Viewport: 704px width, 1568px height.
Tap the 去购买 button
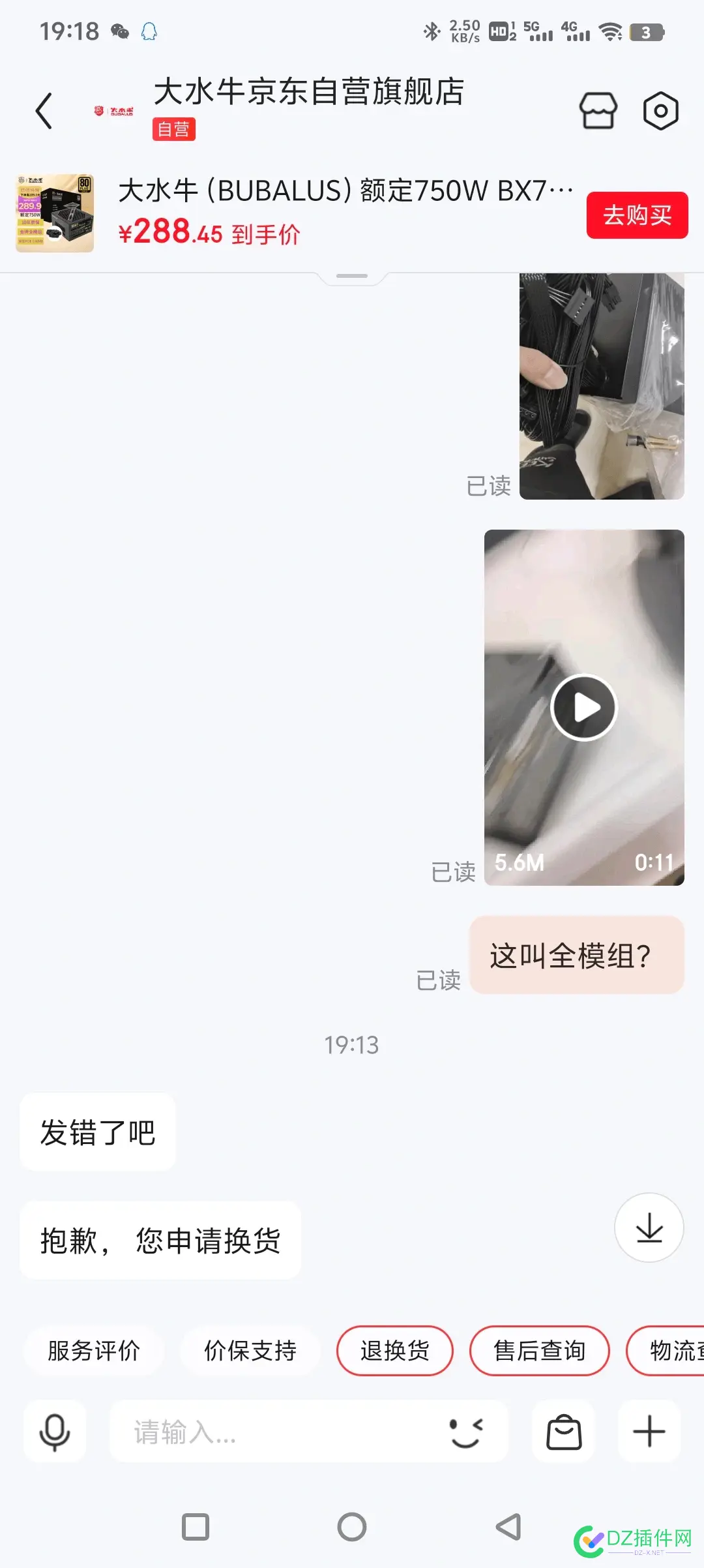point(637,215)
